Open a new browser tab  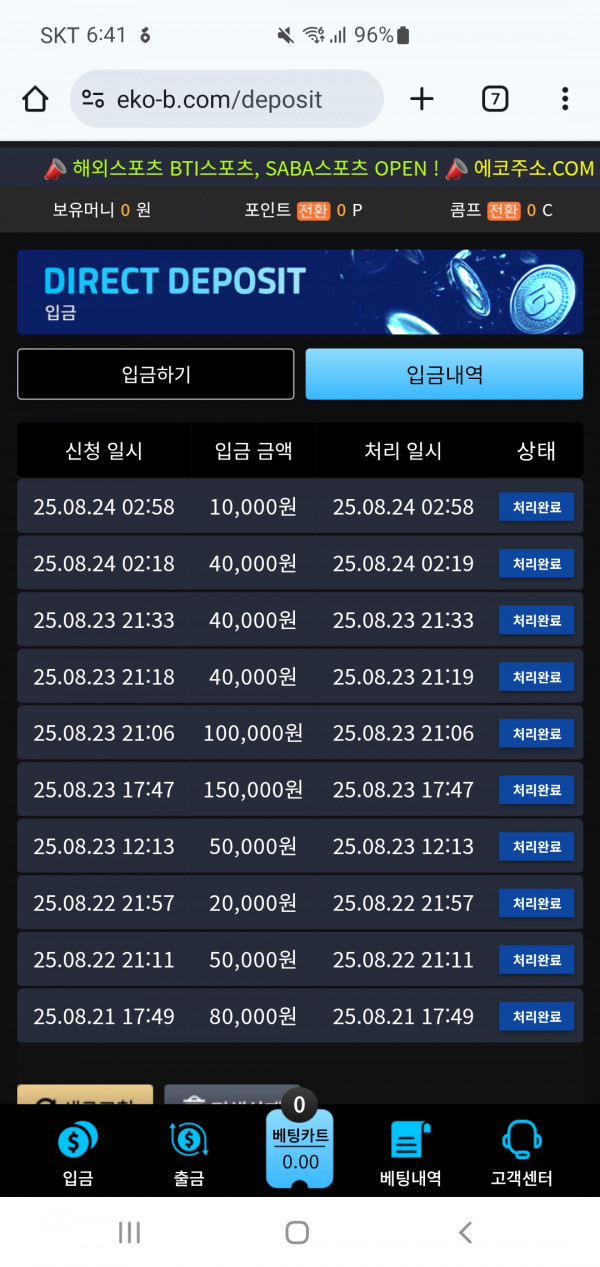(x=422, y=99)
